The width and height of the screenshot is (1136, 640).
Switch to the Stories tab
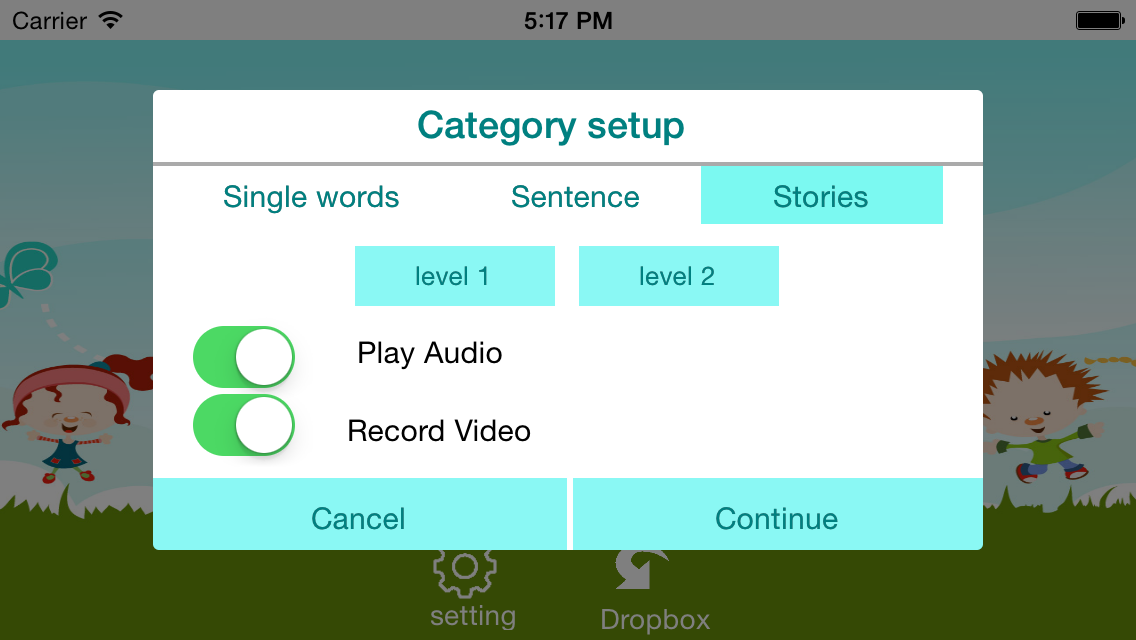coord(821,196)
